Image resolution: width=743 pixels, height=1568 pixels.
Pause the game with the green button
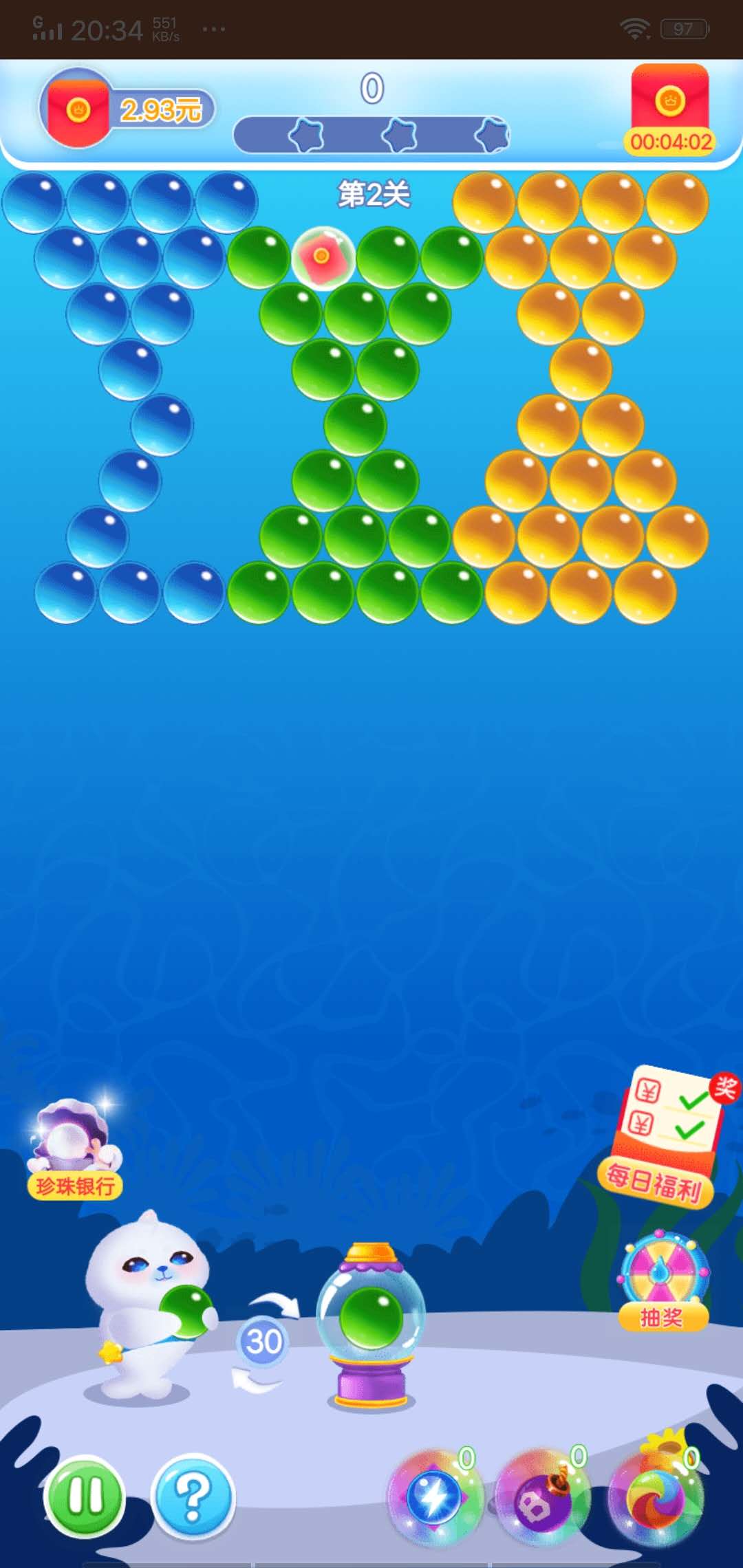85,1496
